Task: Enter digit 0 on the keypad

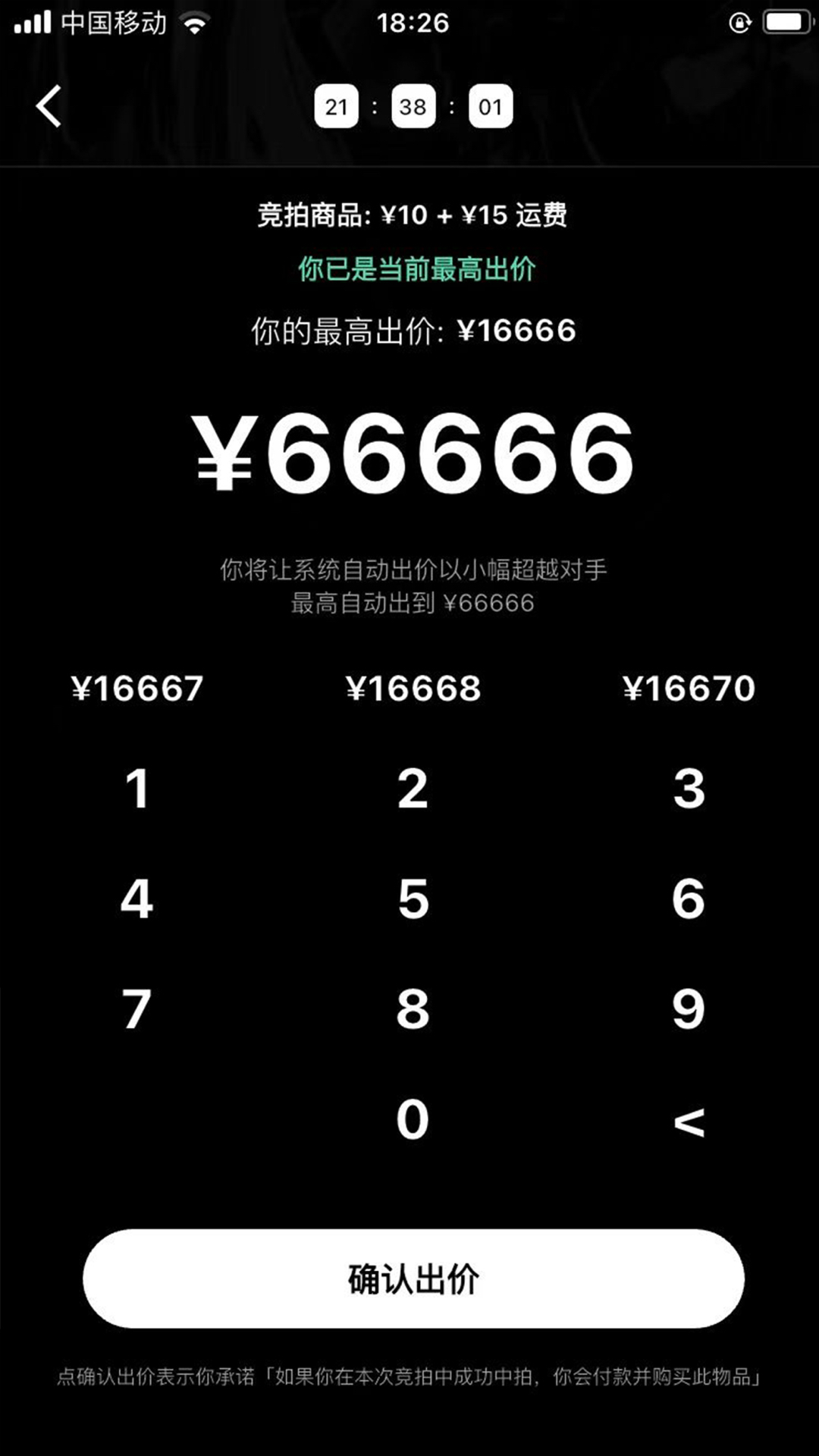Action: [413, 1119]
